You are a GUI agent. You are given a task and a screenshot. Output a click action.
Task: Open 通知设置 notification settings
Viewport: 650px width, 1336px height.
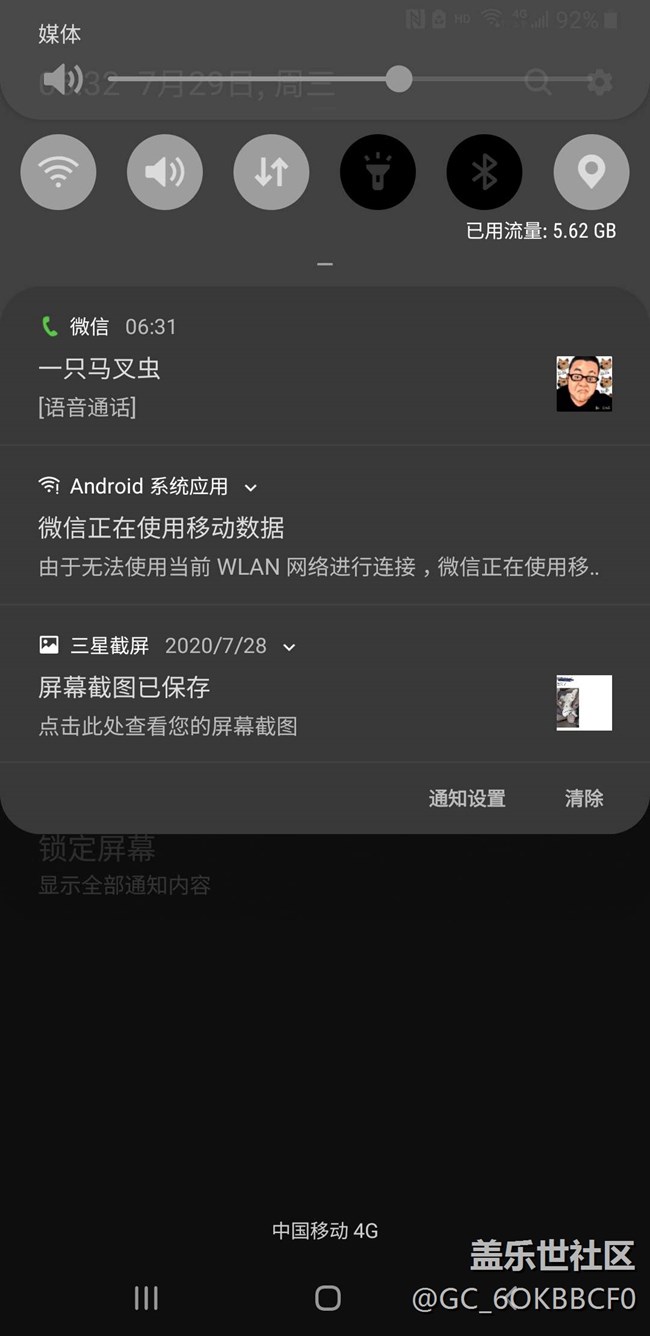[x=467, y=798]
